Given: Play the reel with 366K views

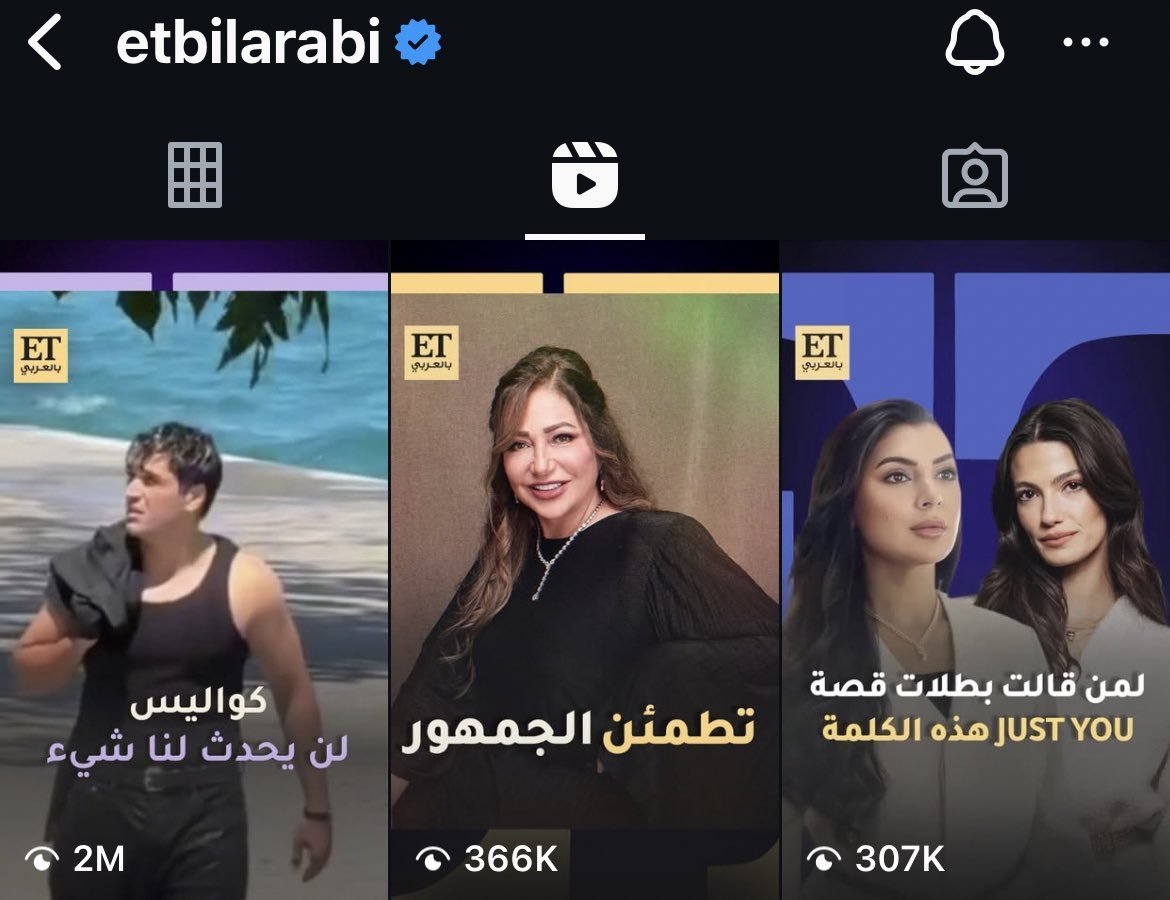Looking at the screenshot, I should pyautogui.click(x=584, y=570).
